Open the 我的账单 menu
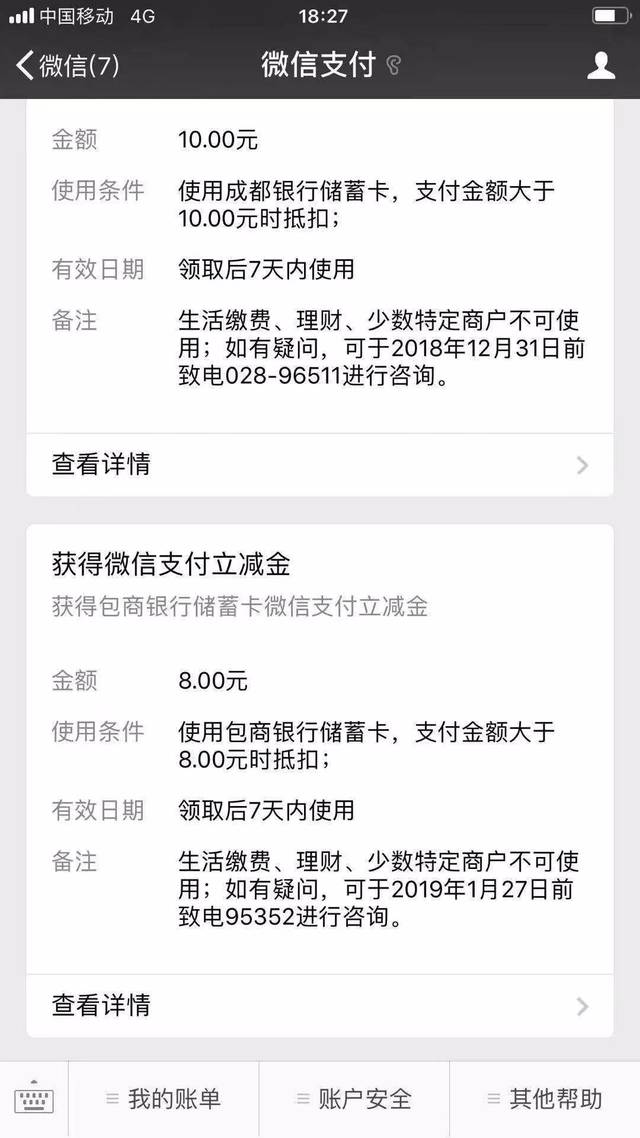This screenshot has width=640, height=1138. (x=164, y=1099)
